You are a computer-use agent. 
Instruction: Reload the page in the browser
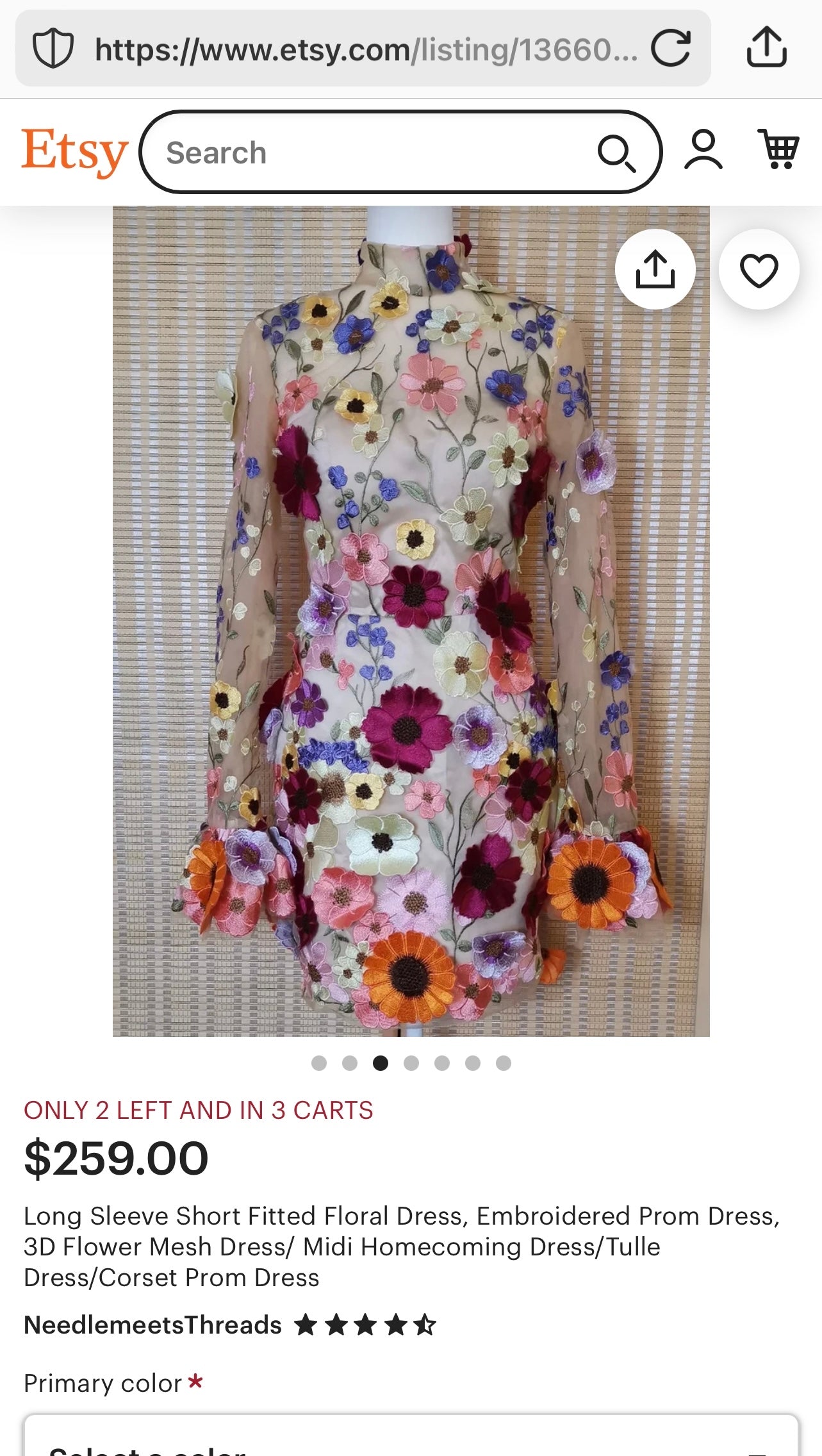[670, 48]
